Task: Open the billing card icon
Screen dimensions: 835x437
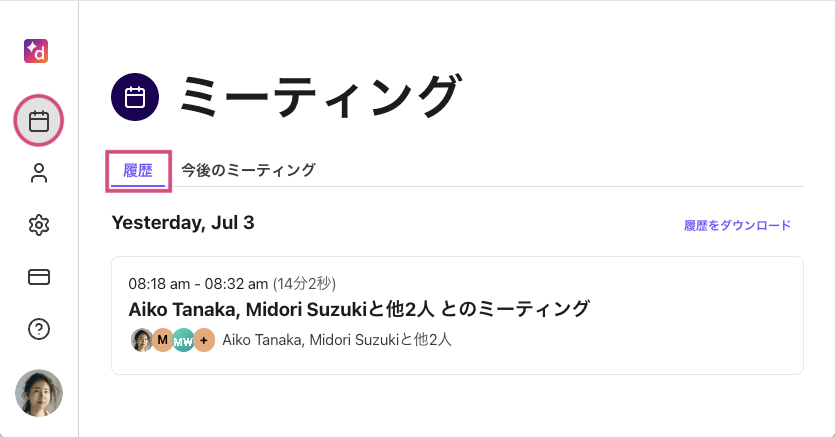Action: pos(39,277)
